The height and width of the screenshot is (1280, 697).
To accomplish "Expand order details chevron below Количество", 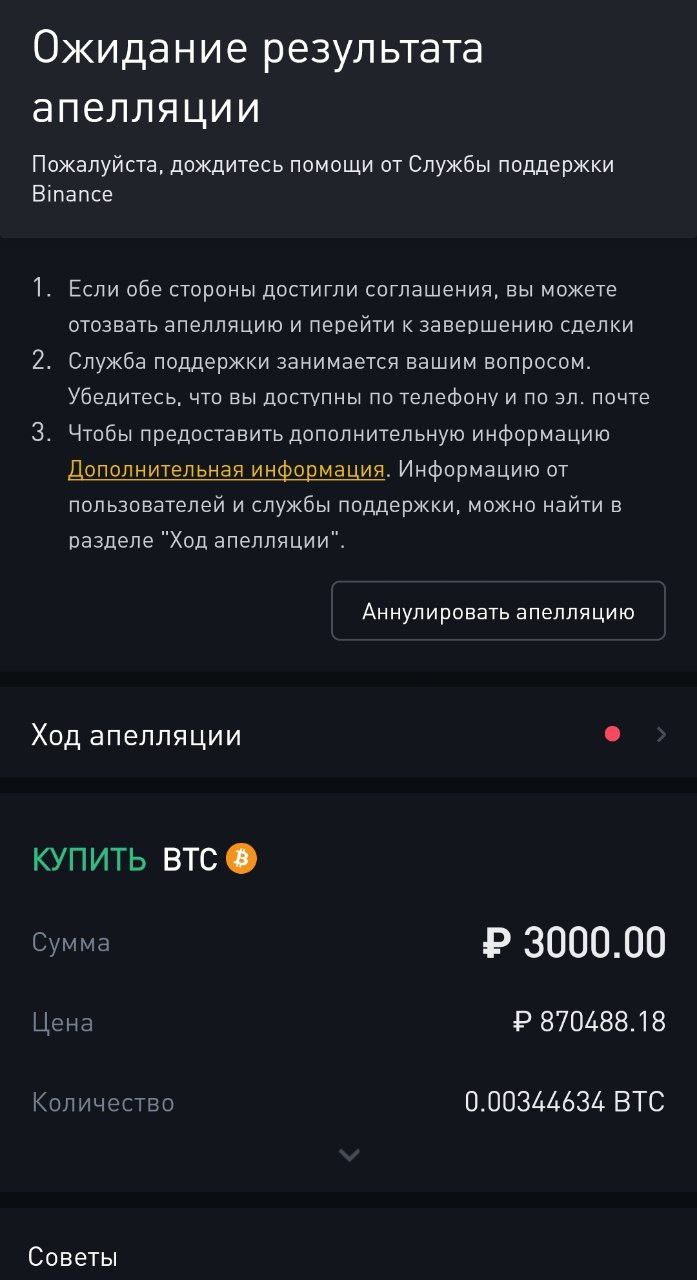I will [348, 1155].
